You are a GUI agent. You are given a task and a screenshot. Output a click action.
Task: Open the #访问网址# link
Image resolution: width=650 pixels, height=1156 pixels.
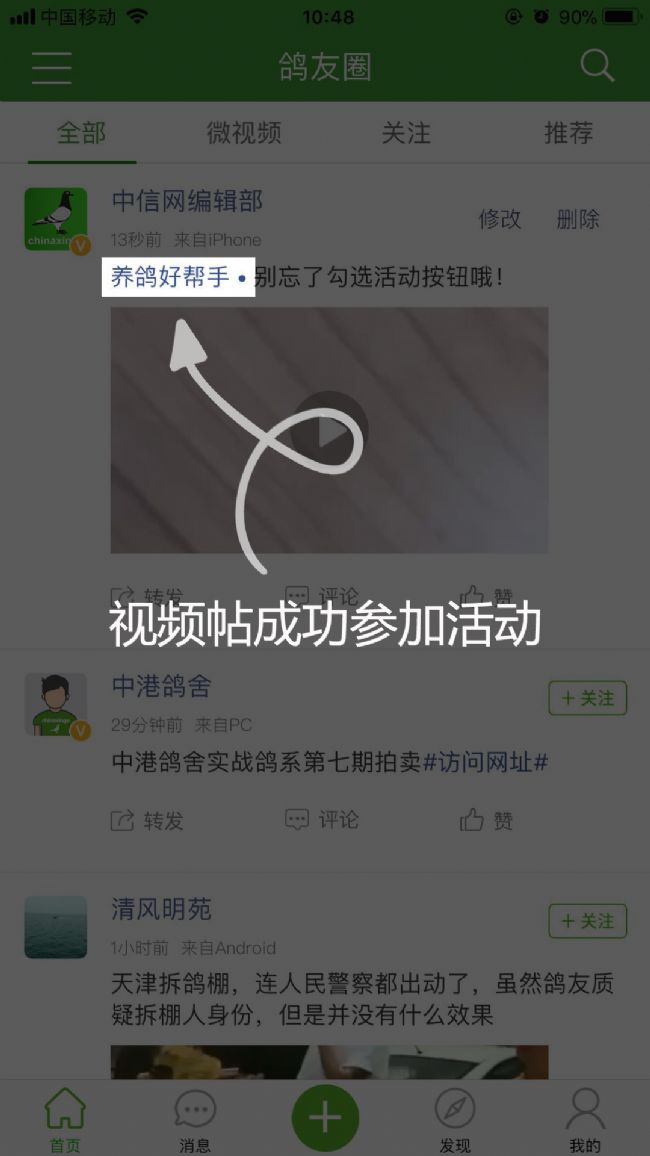click(485, 762)
